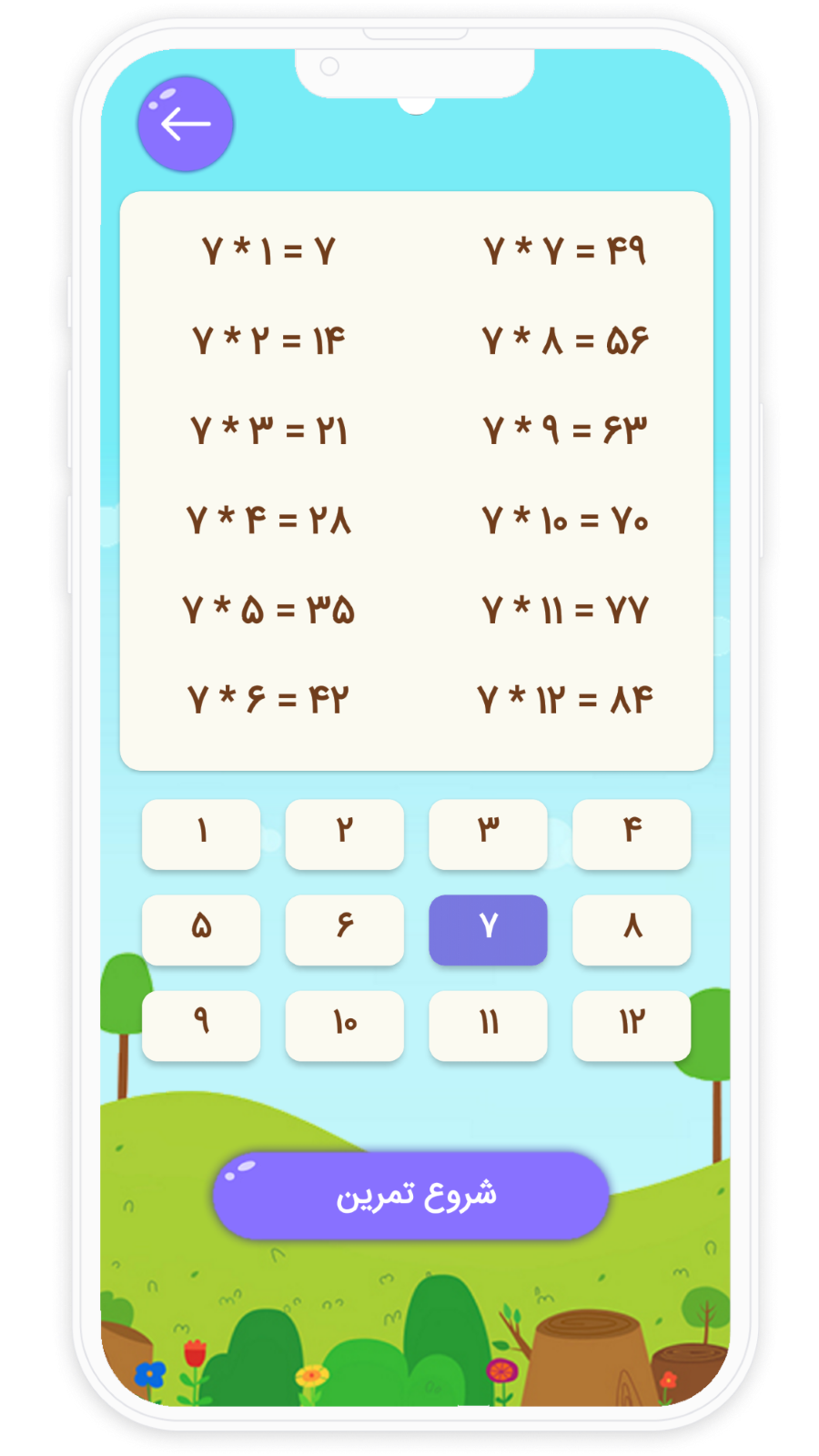The width and height of the screenshot is (819, 1456).
Task: Switch to number ۵ table
Action: tap(201, 929)
